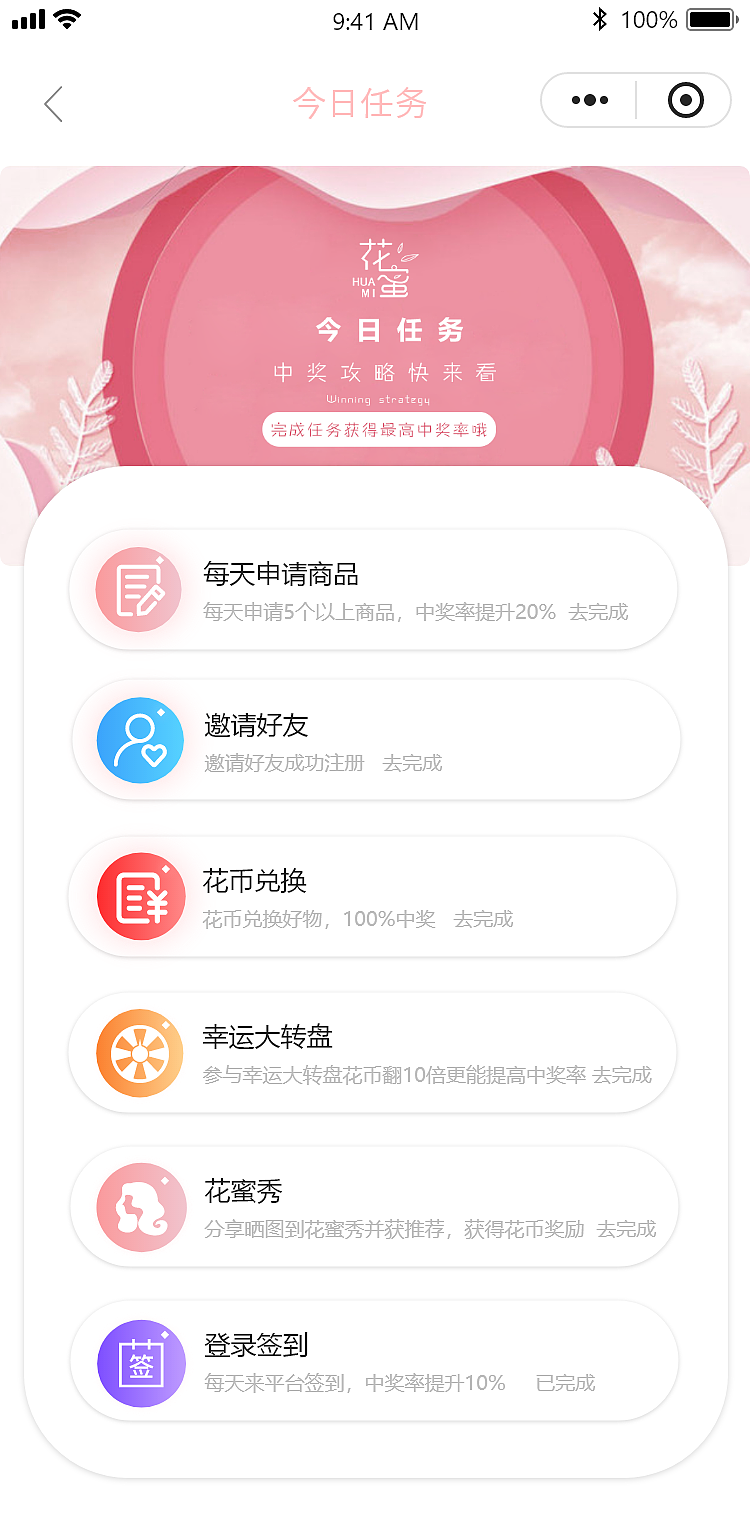Click 去完成 beside the 花蜜秀 task
This screenshot has width=750, height=1516.
tap(628, 1231)
